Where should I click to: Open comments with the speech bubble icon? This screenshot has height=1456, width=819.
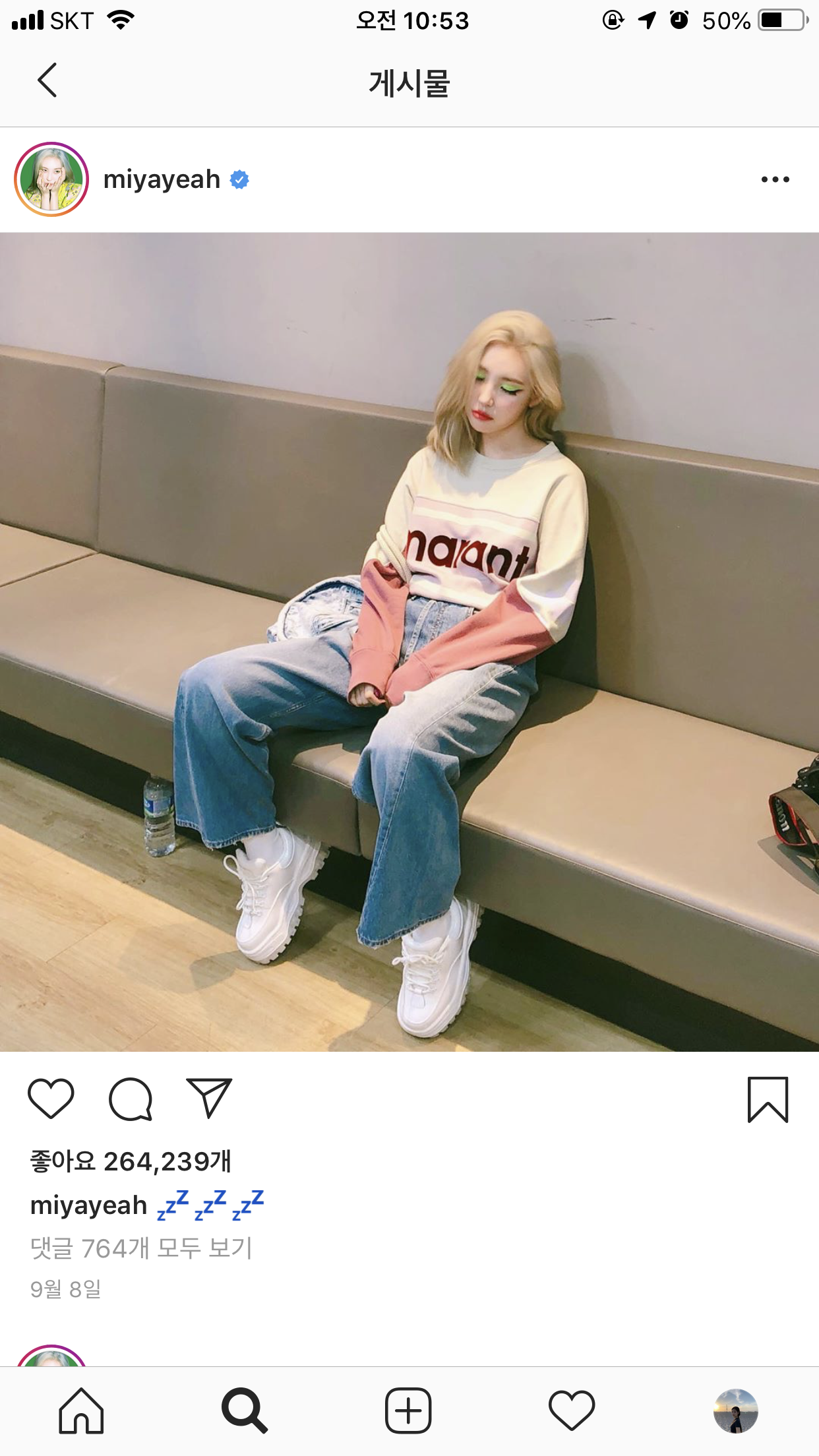[x=131, y=1099]
